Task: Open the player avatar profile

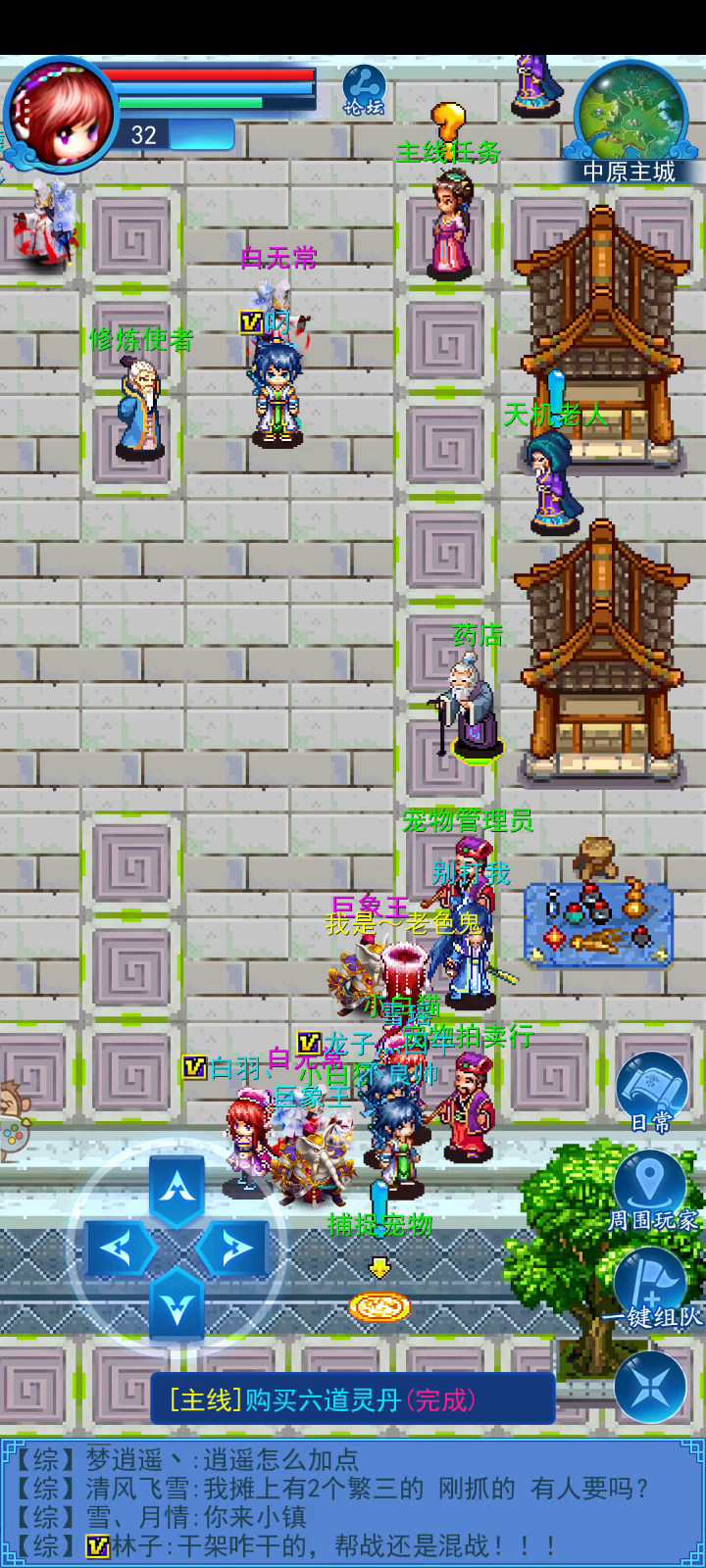Action: (x=61, y=116)
